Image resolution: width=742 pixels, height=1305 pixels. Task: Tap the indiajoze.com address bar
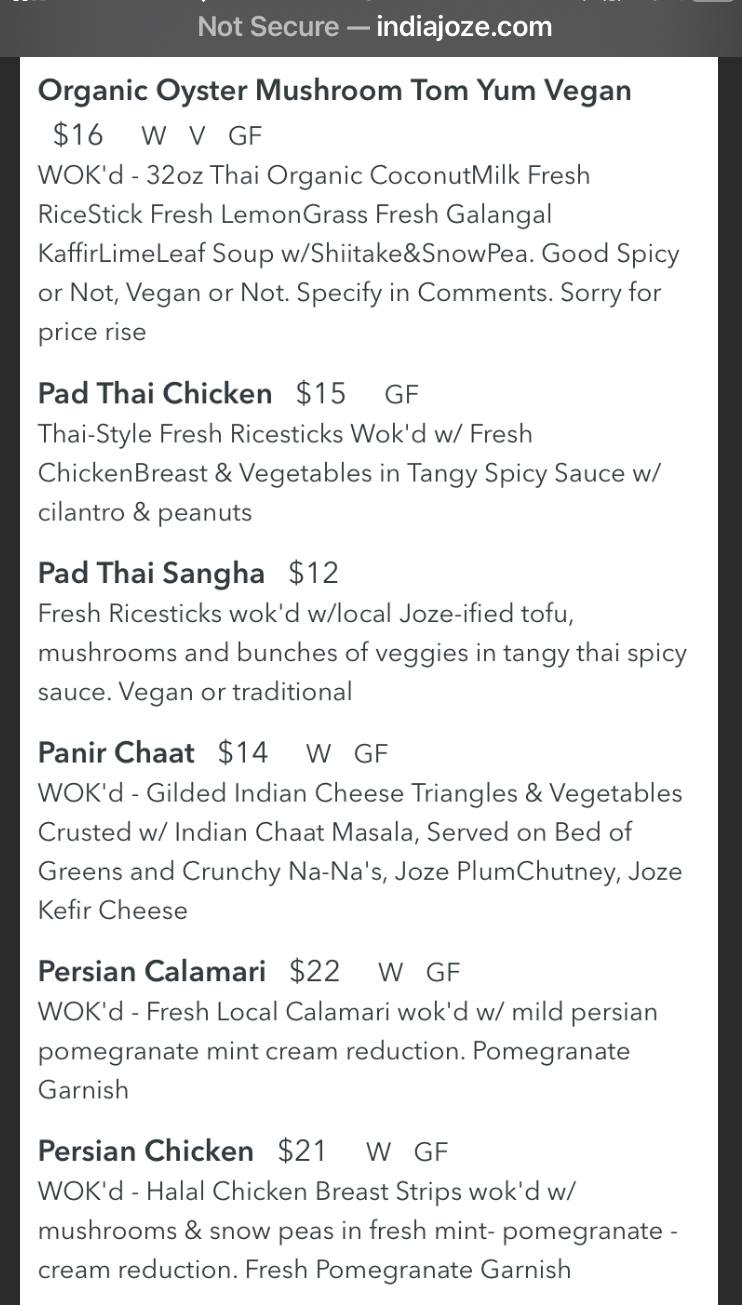[374, 27]
